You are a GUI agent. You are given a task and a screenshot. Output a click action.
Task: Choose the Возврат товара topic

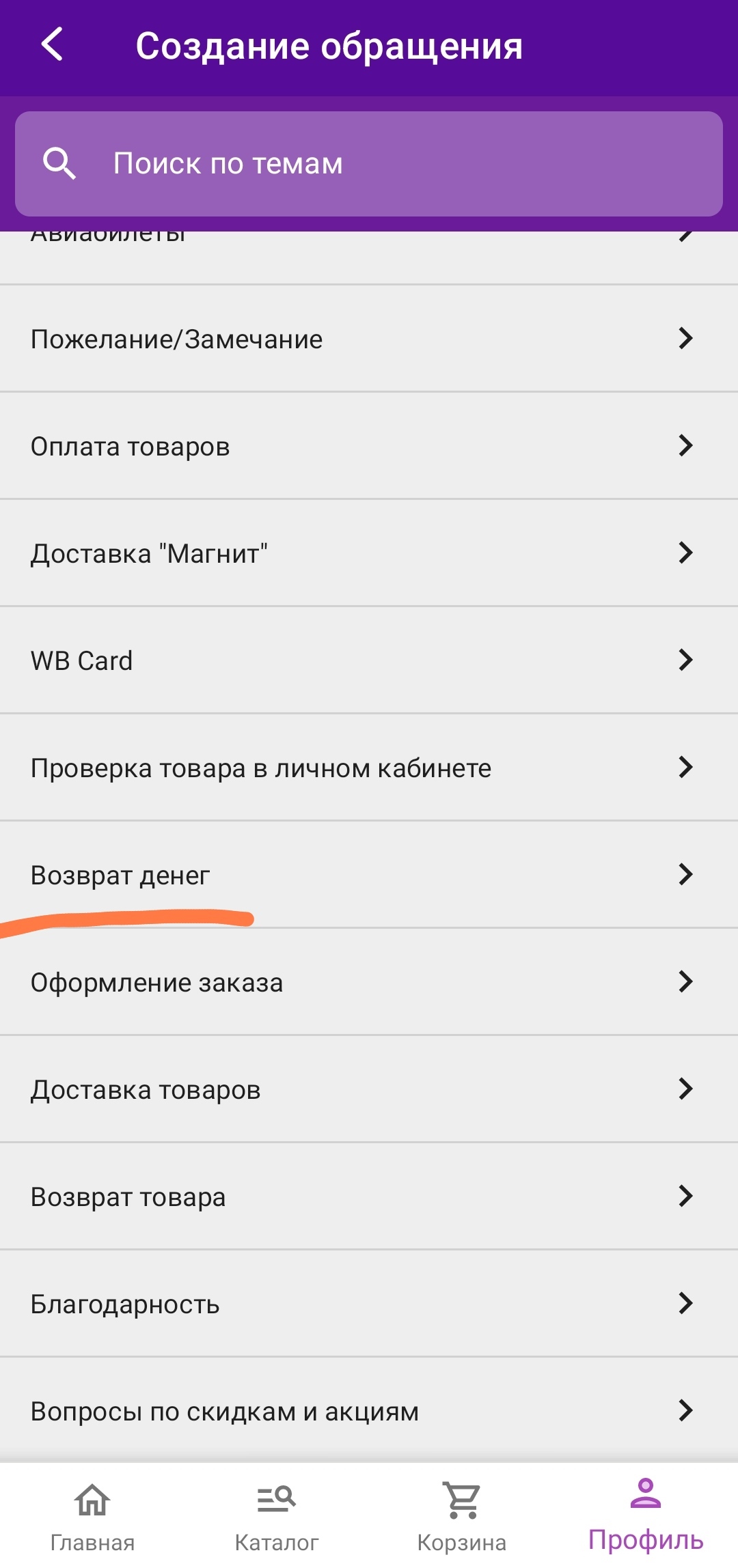[369, 1196]
